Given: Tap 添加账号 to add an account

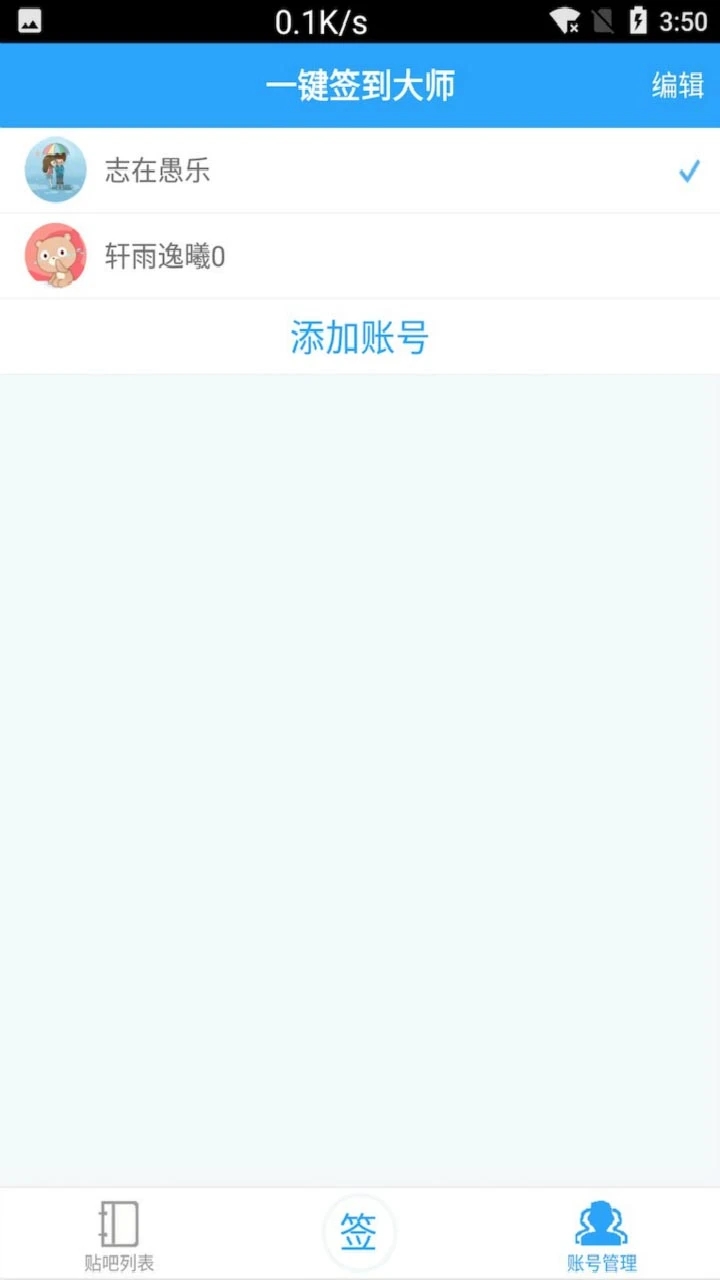Looking at the screenshot, I should (359, 337).
